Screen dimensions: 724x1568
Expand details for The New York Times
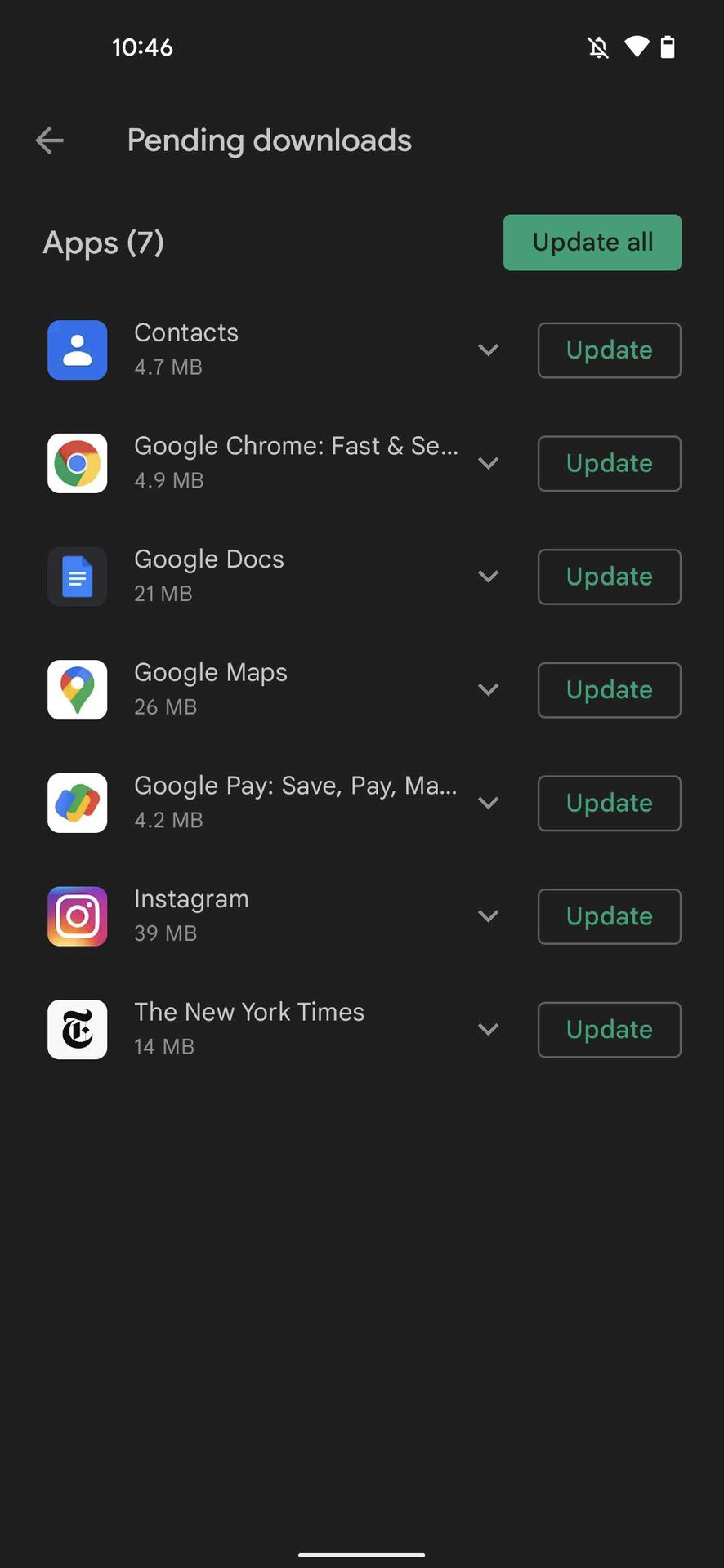[488, 1030]
